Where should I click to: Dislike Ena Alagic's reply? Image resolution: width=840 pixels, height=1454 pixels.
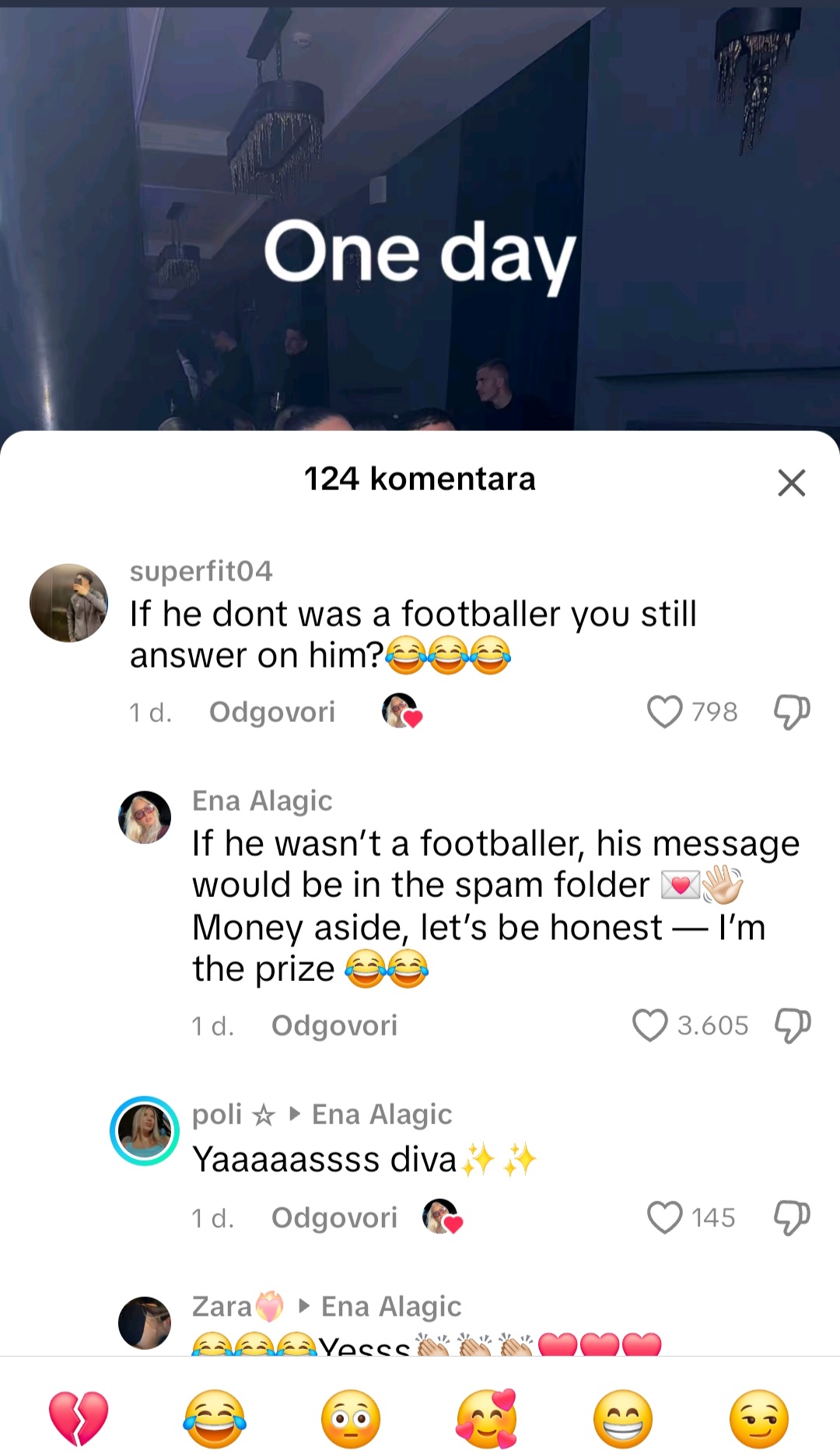click(792, 1025)
